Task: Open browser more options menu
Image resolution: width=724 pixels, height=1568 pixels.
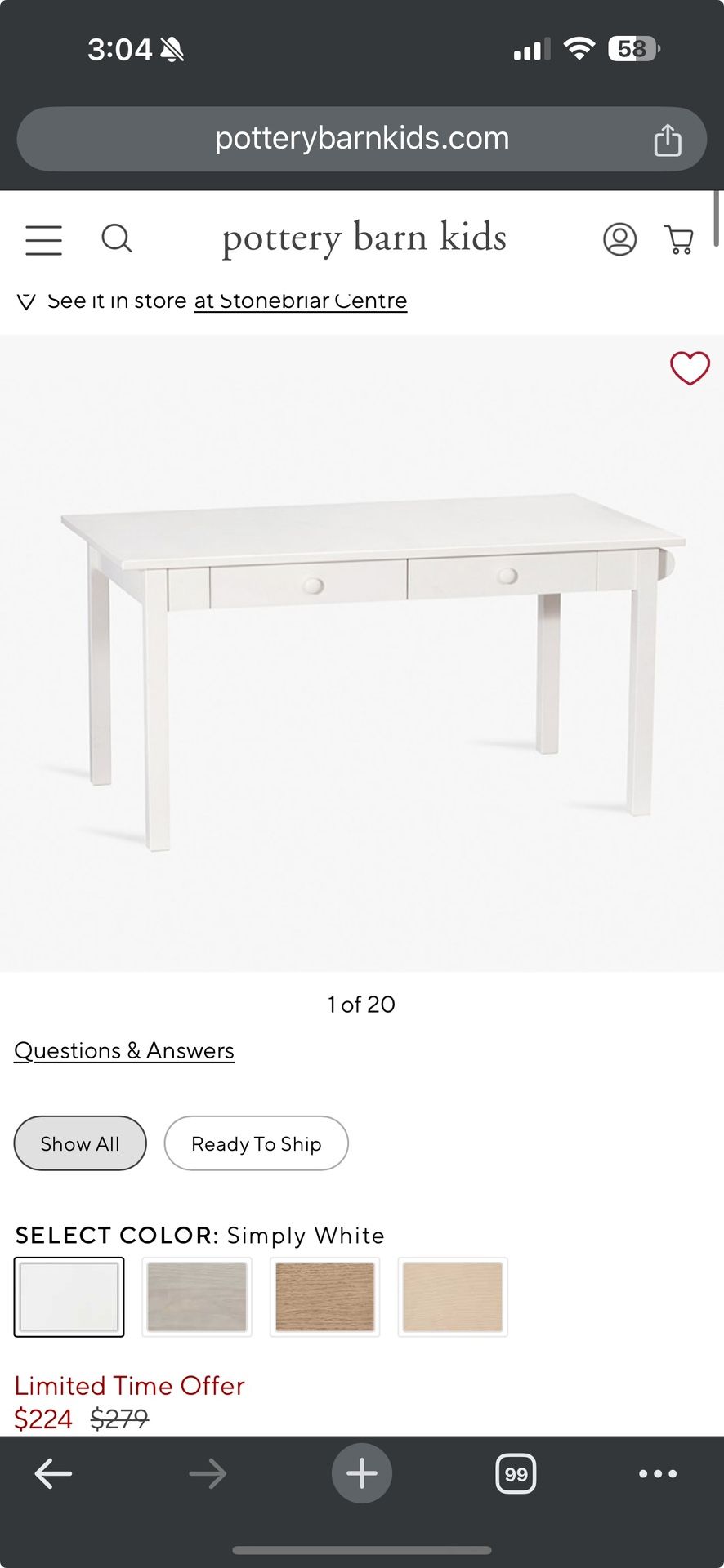Action: (658, 1473)
